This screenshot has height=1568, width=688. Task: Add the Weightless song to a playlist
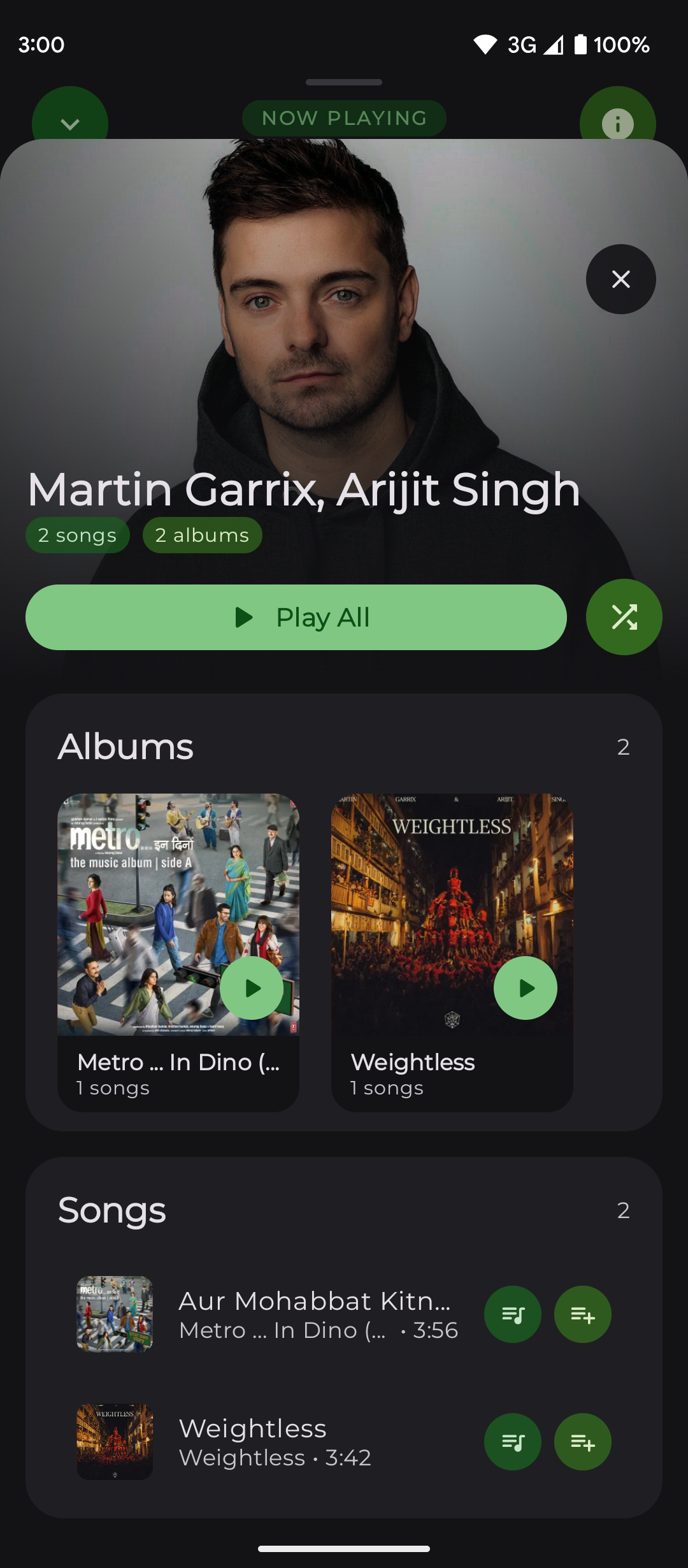582,1442
